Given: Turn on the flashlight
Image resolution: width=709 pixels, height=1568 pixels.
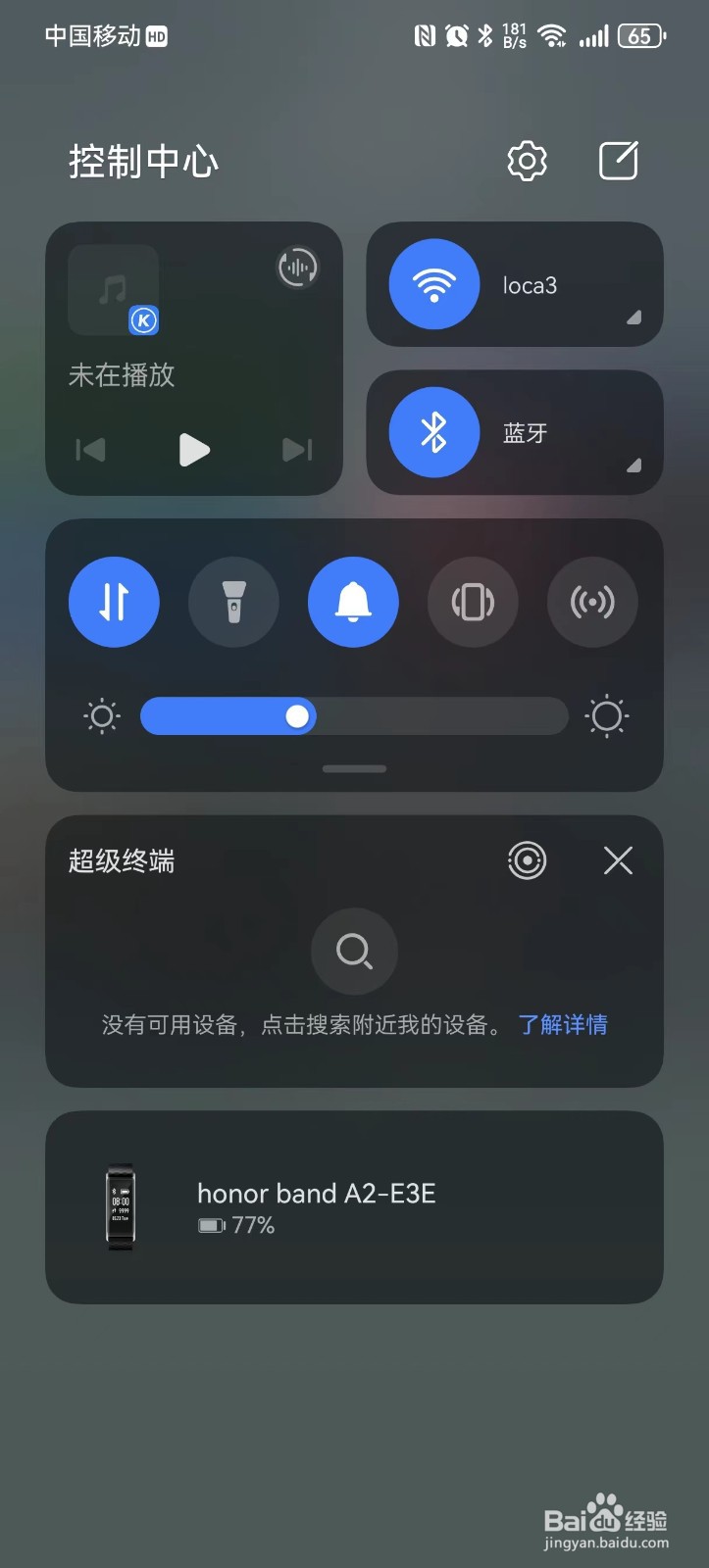Looking at the screenshot, I should pos(233,602).
